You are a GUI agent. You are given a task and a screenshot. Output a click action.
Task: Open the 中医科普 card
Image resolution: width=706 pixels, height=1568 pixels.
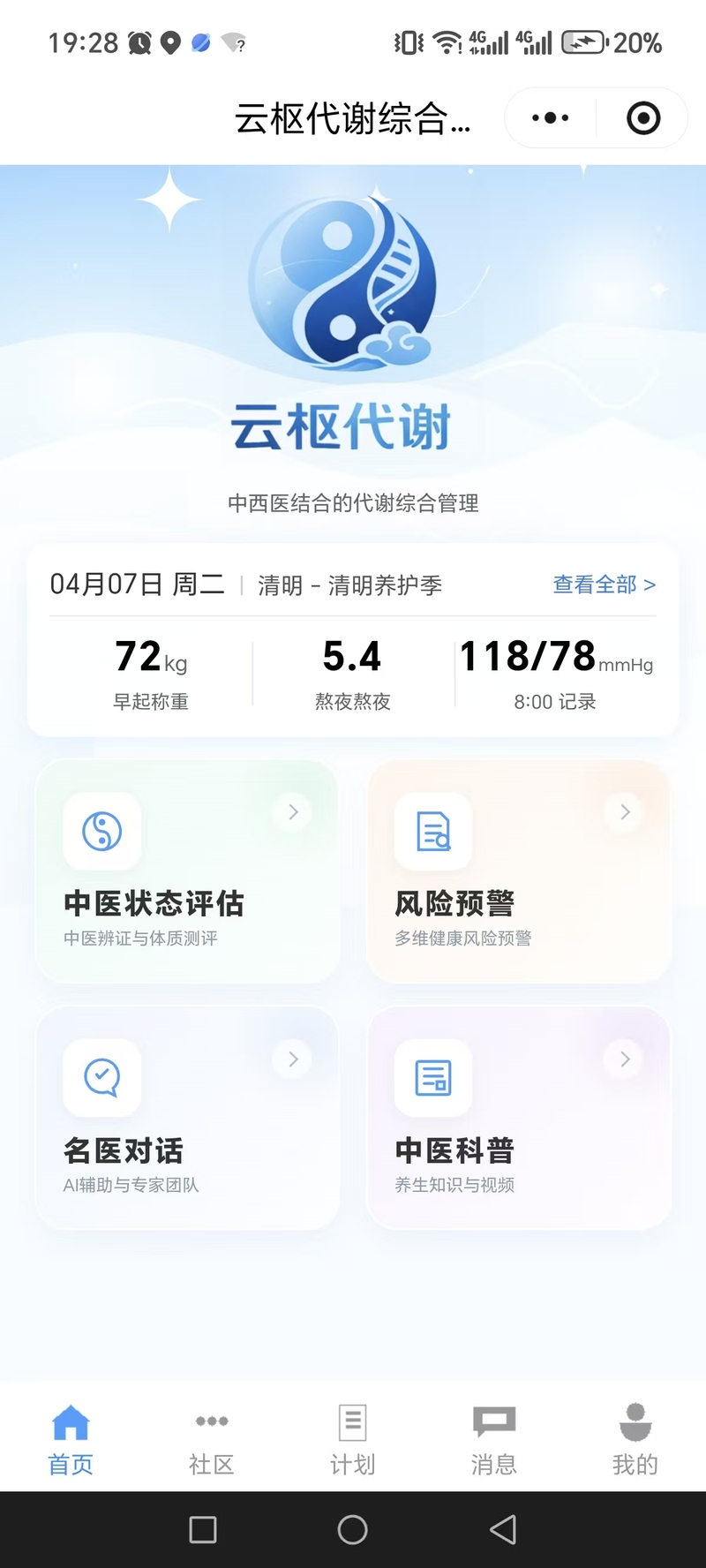(x=519, y=1118)
